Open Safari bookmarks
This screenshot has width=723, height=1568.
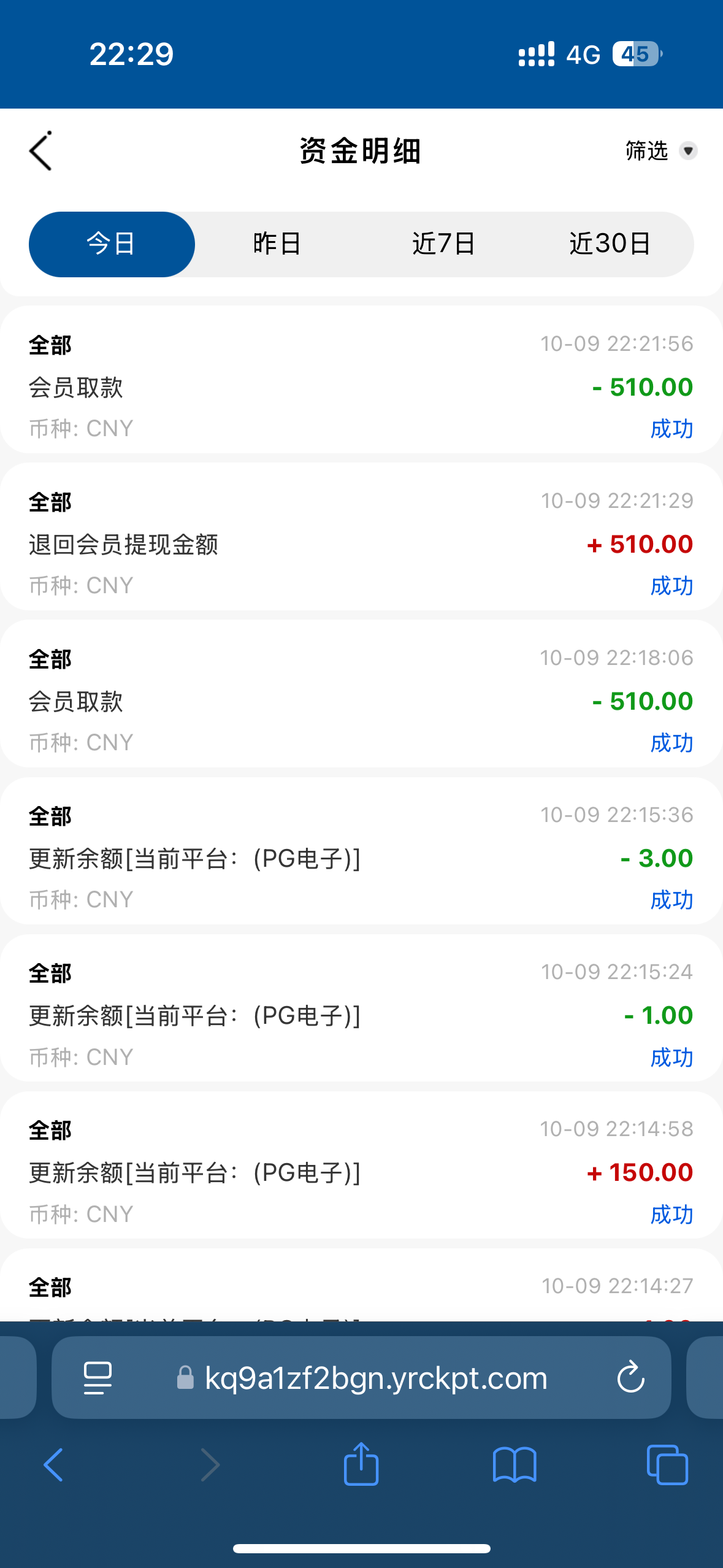coord(515,1465)
